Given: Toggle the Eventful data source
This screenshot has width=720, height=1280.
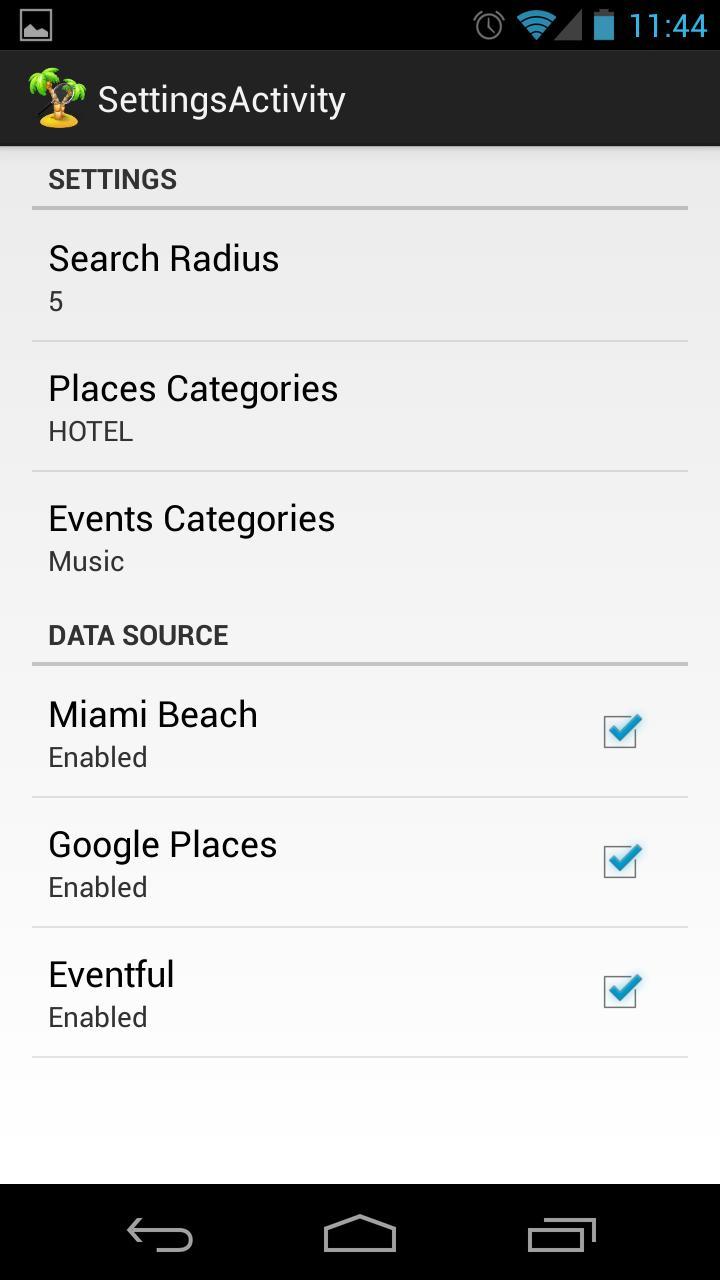Looking at the screenshot, I should pyautogui.click(x=620, y=991).
